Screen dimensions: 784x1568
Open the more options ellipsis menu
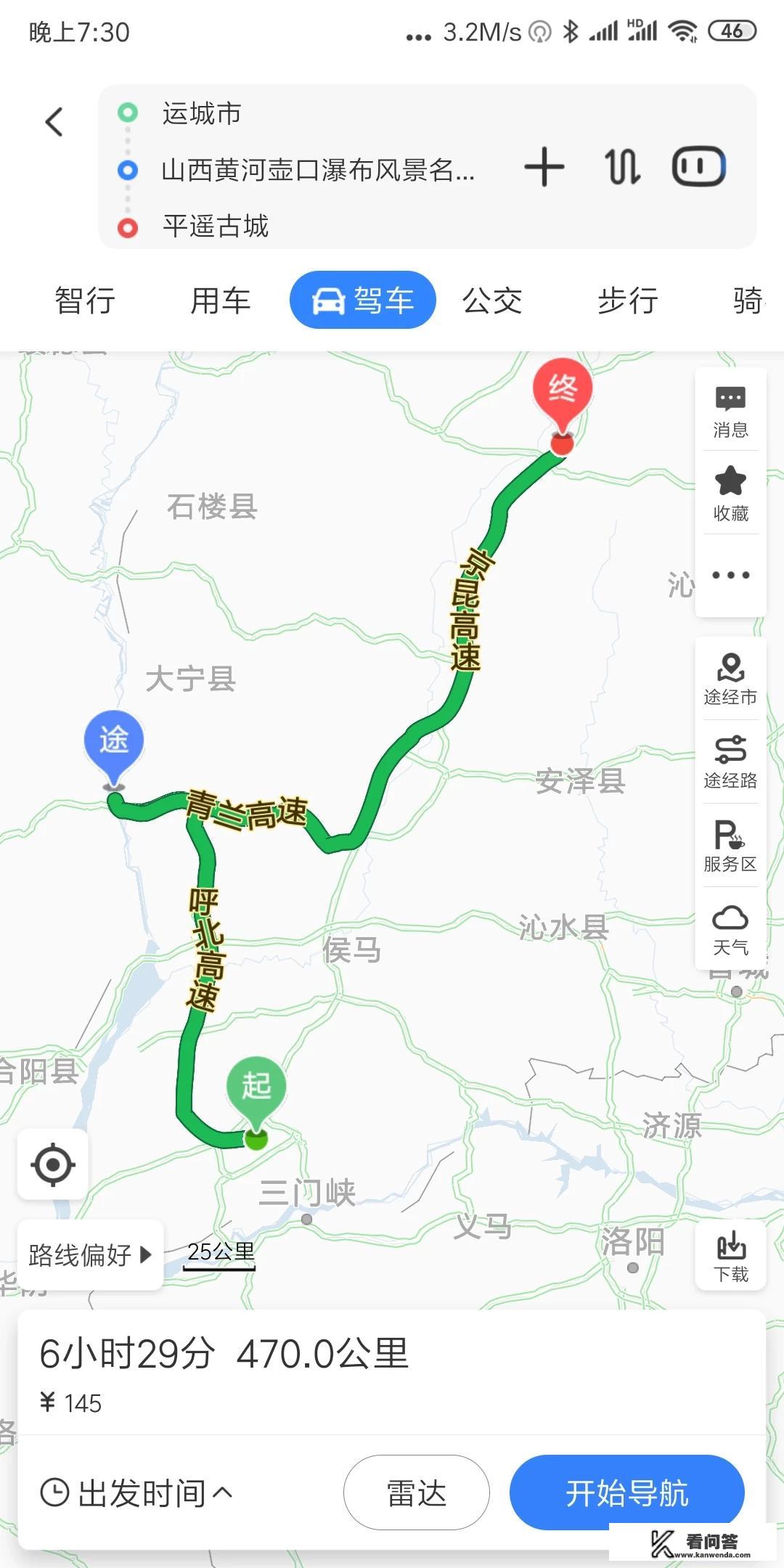(730, 573)
